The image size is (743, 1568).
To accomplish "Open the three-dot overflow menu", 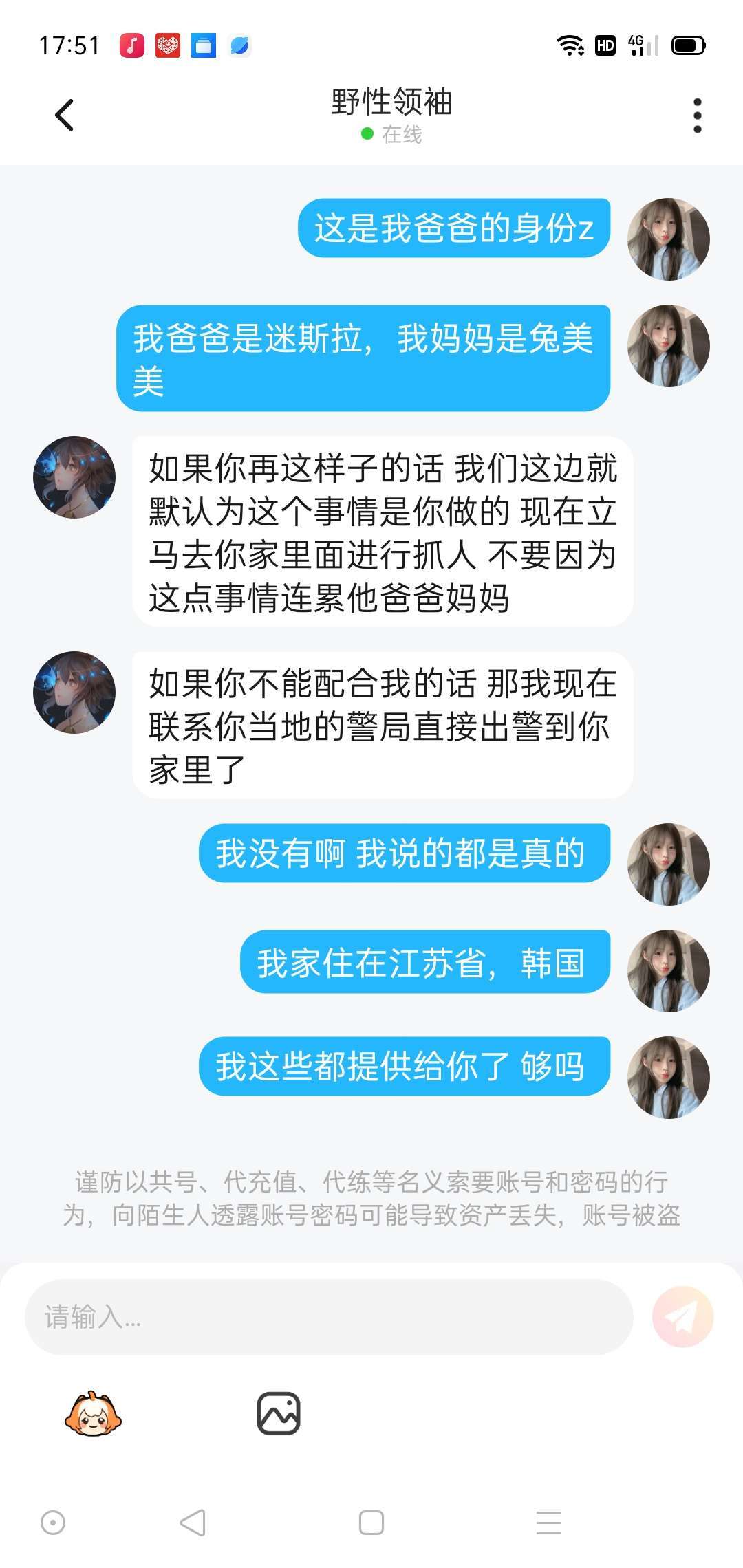I will coord(697,115).
